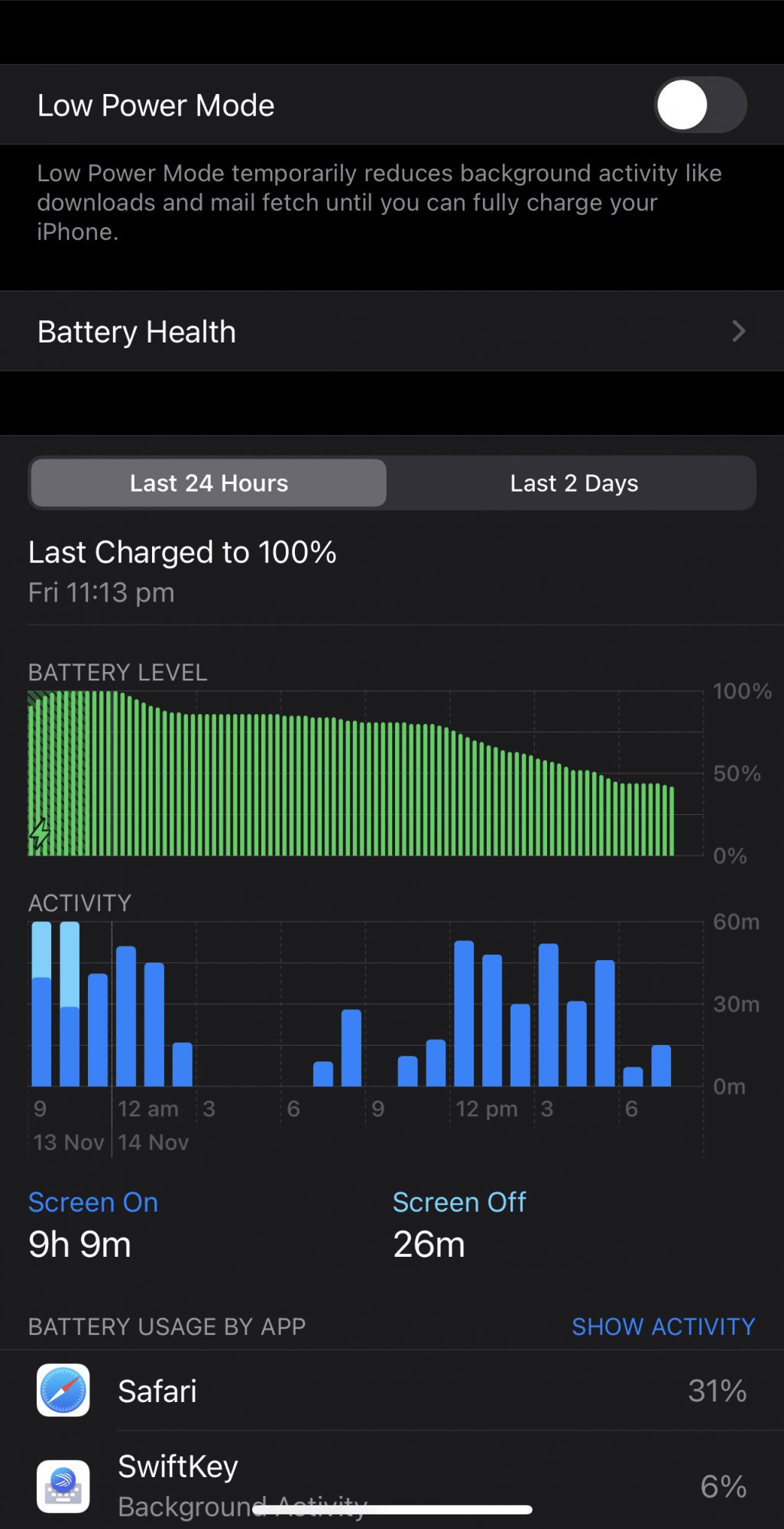The width and height of the screenshot is (784, 1529).
Task: Open Safari battery usage row
Action: pyautogui.click(x=392, y=1391)
